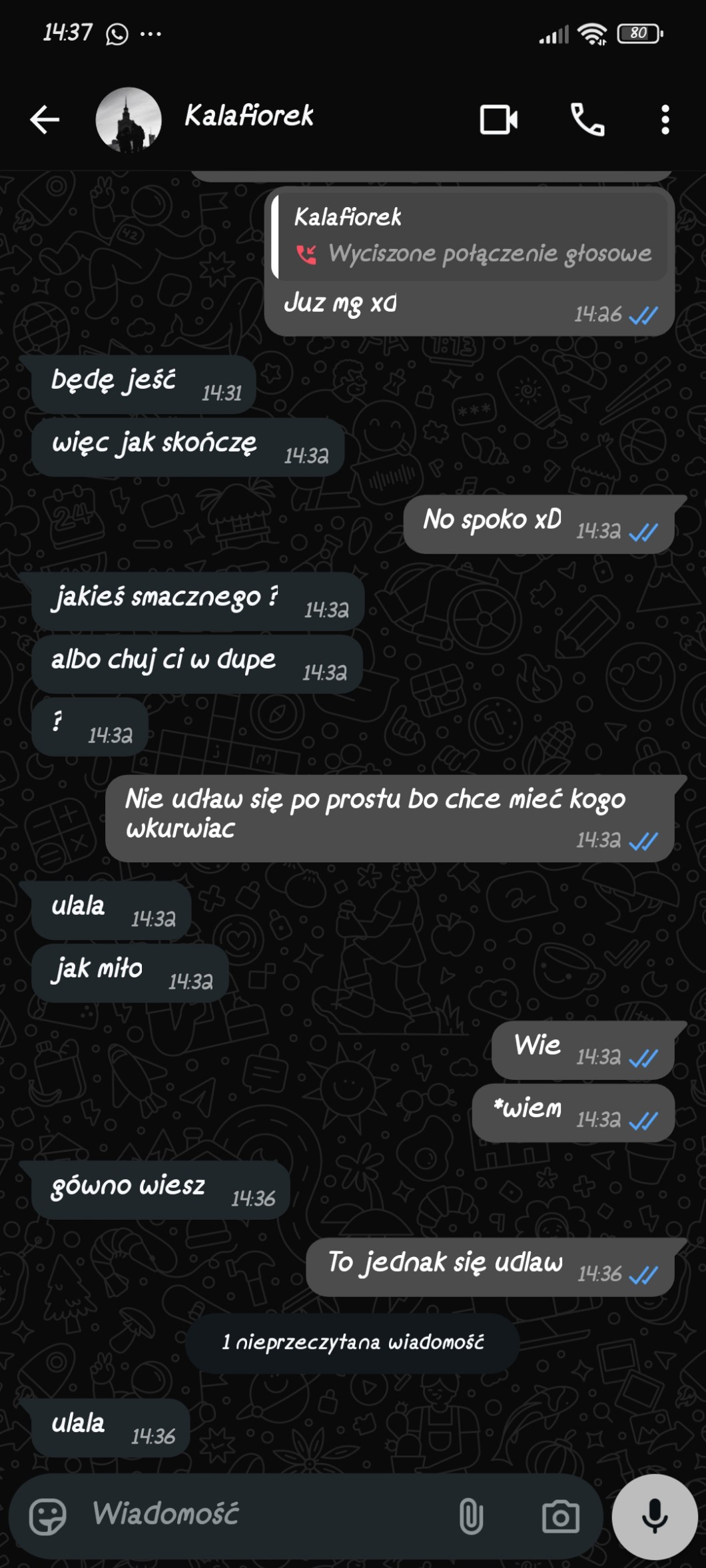Tap the microphone for a voice message

[654, 1517]
